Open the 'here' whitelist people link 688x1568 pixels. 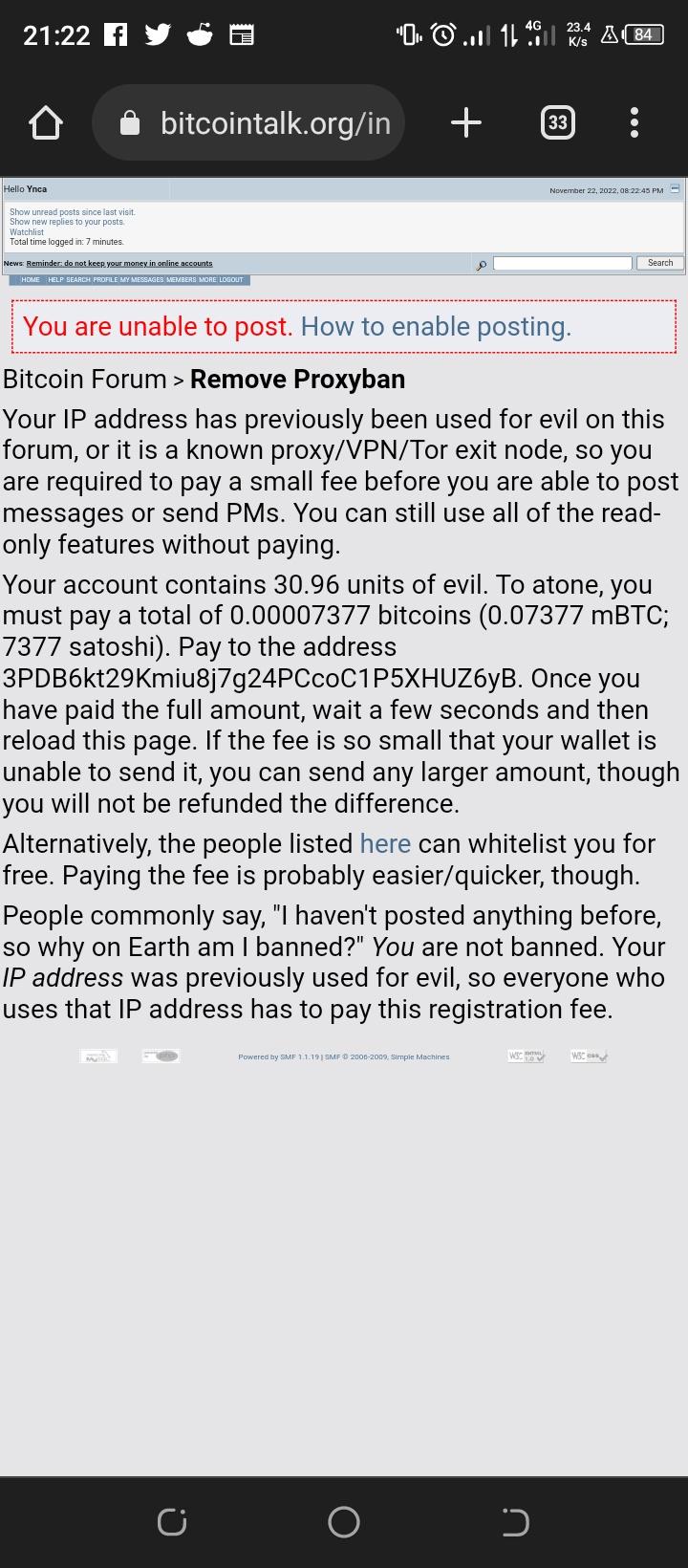tap(385, 843)
